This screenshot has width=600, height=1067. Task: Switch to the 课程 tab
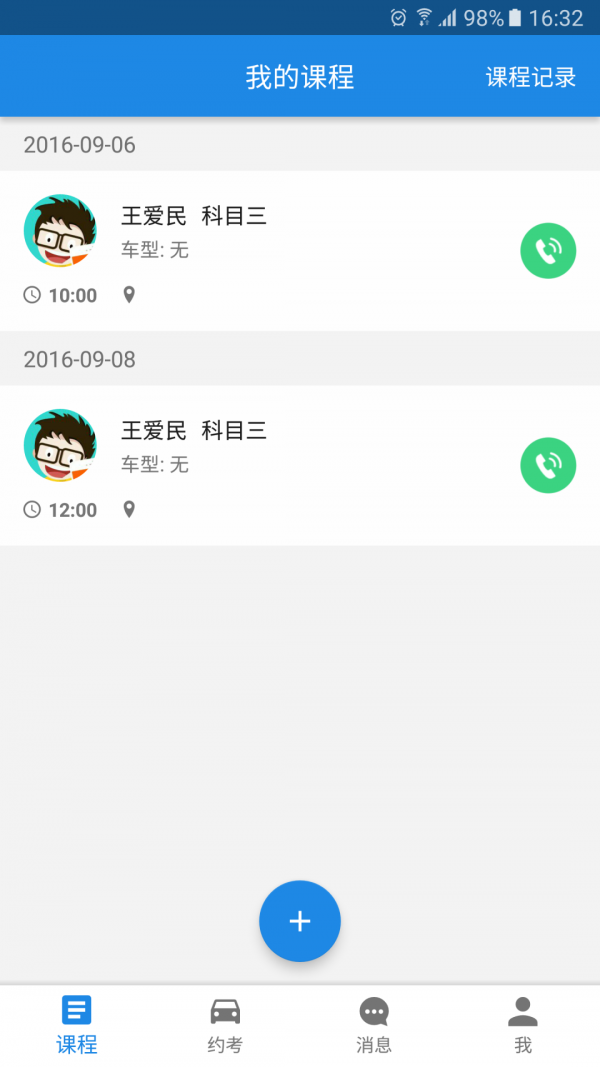[76, 1025]
